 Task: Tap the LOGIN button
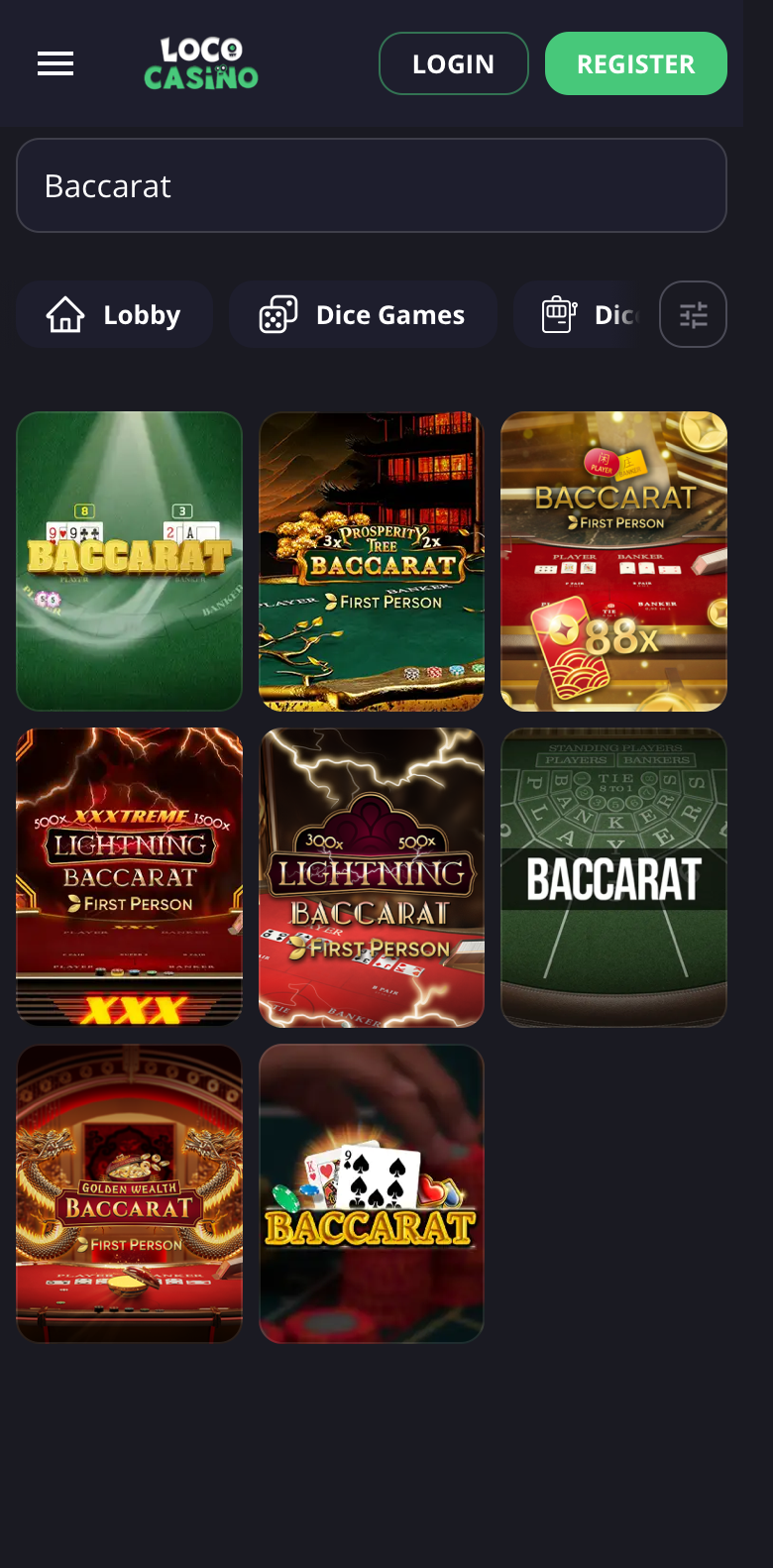pos(454,63)
